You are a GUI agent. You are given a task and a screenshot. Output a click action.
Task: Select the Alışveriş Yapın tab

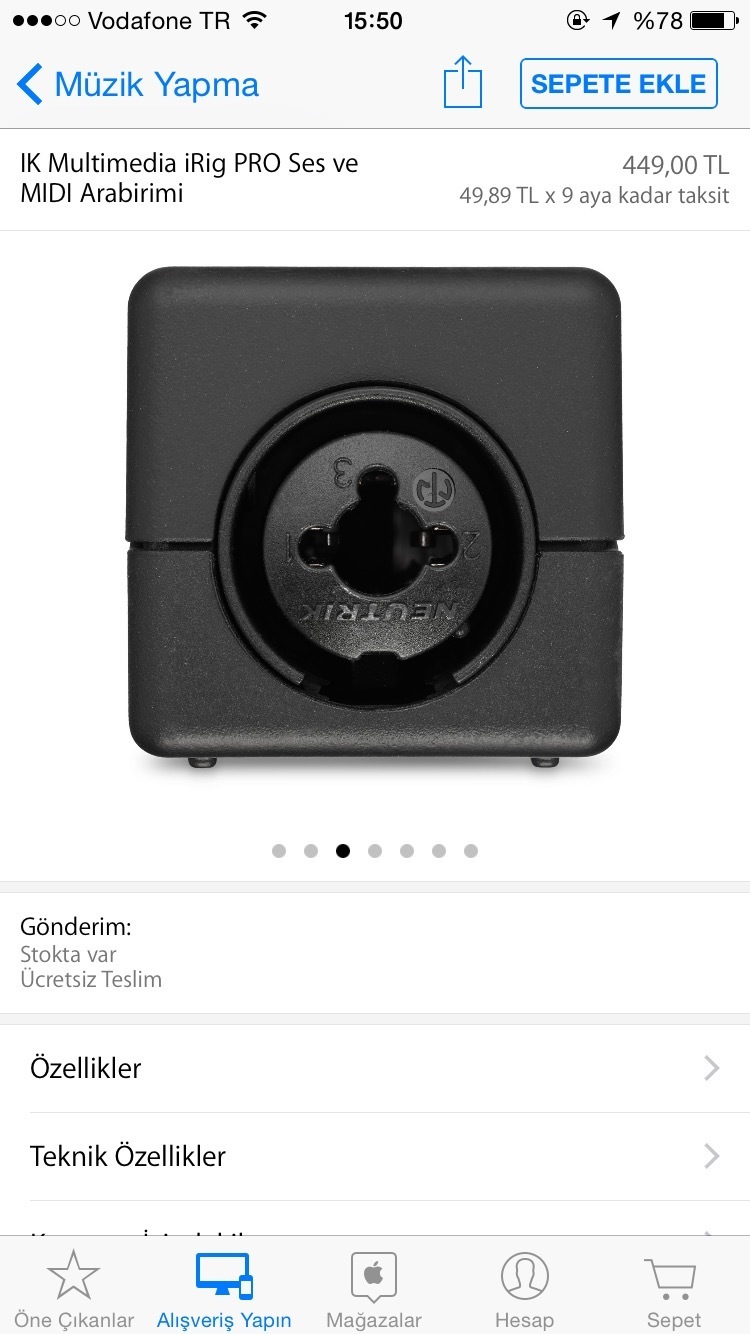[x=224, y=1290]
